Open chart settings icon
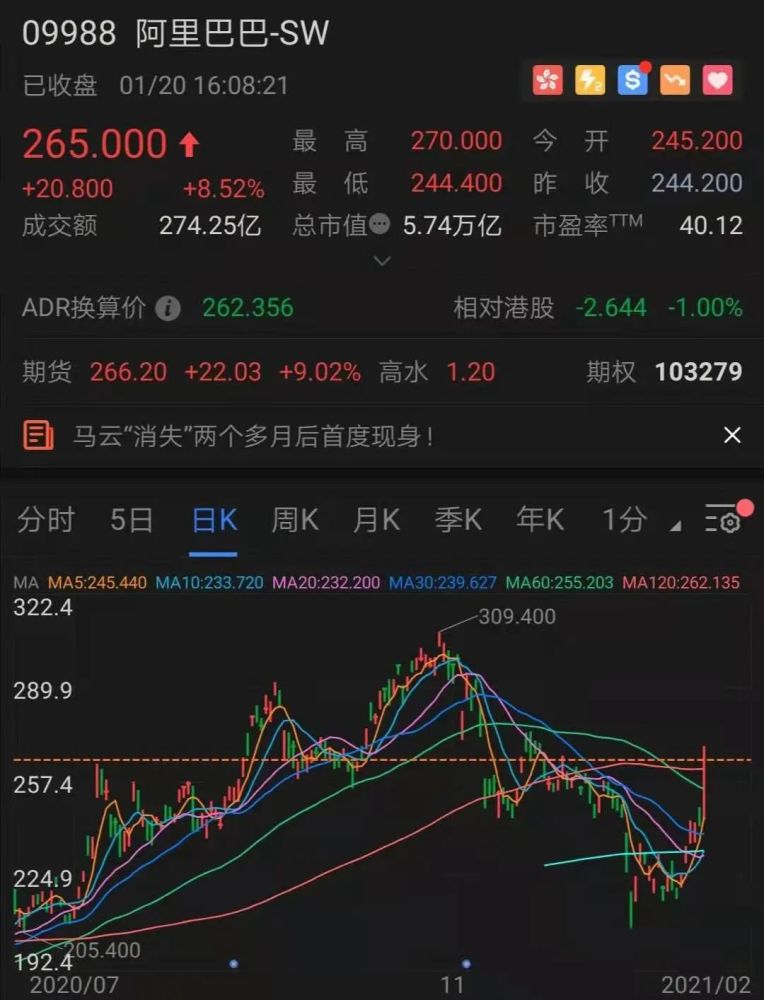 tap(722, 520)
